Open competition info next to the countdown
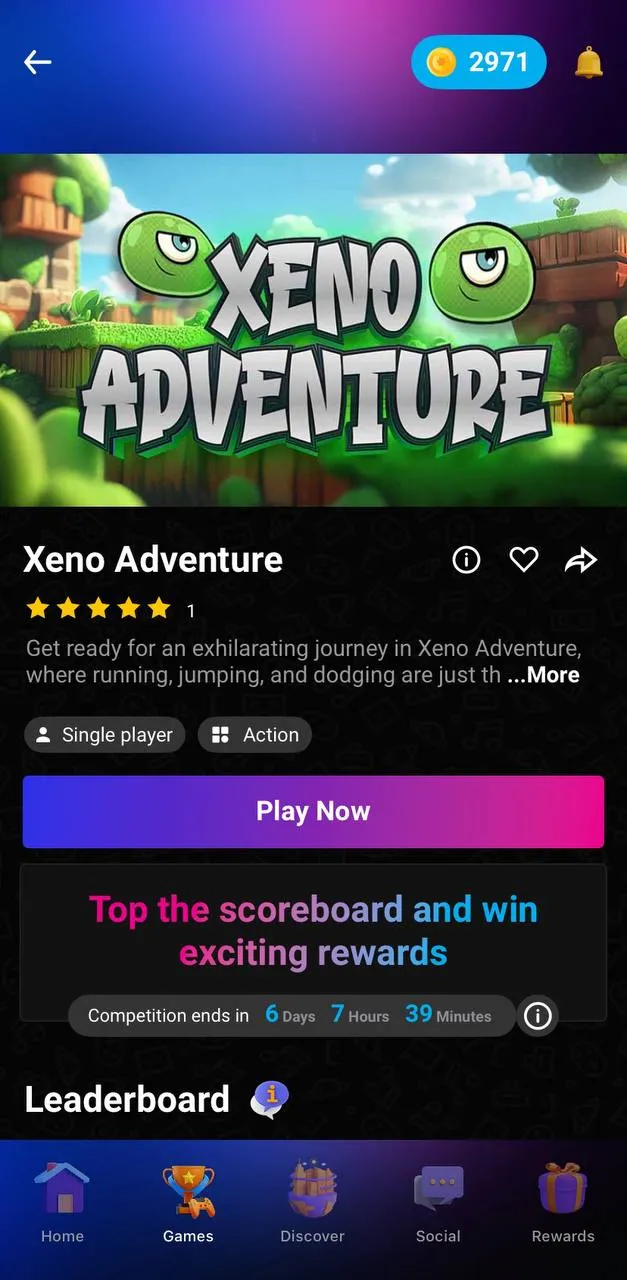 (x=538, y=1016)
